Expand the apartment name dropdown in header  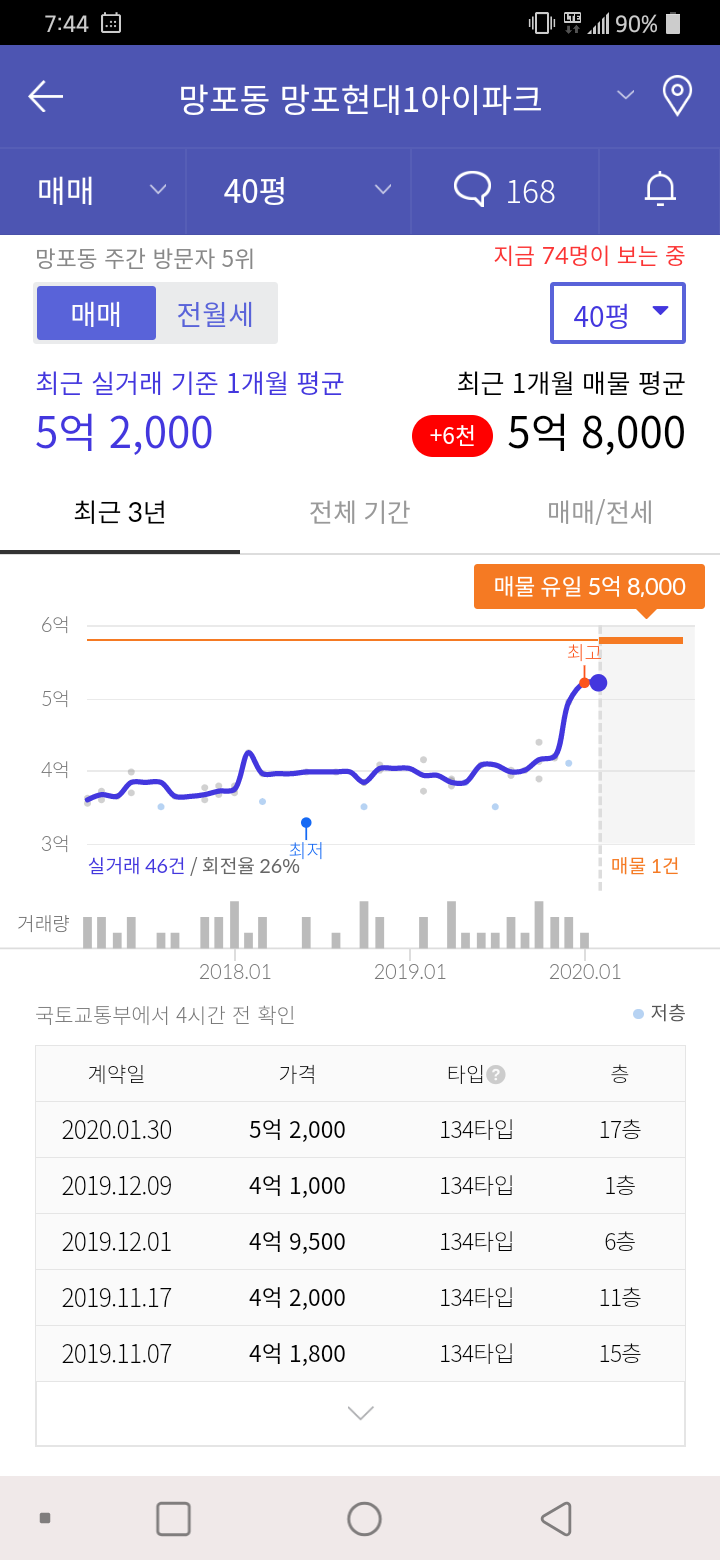click(x=626, y=96)
